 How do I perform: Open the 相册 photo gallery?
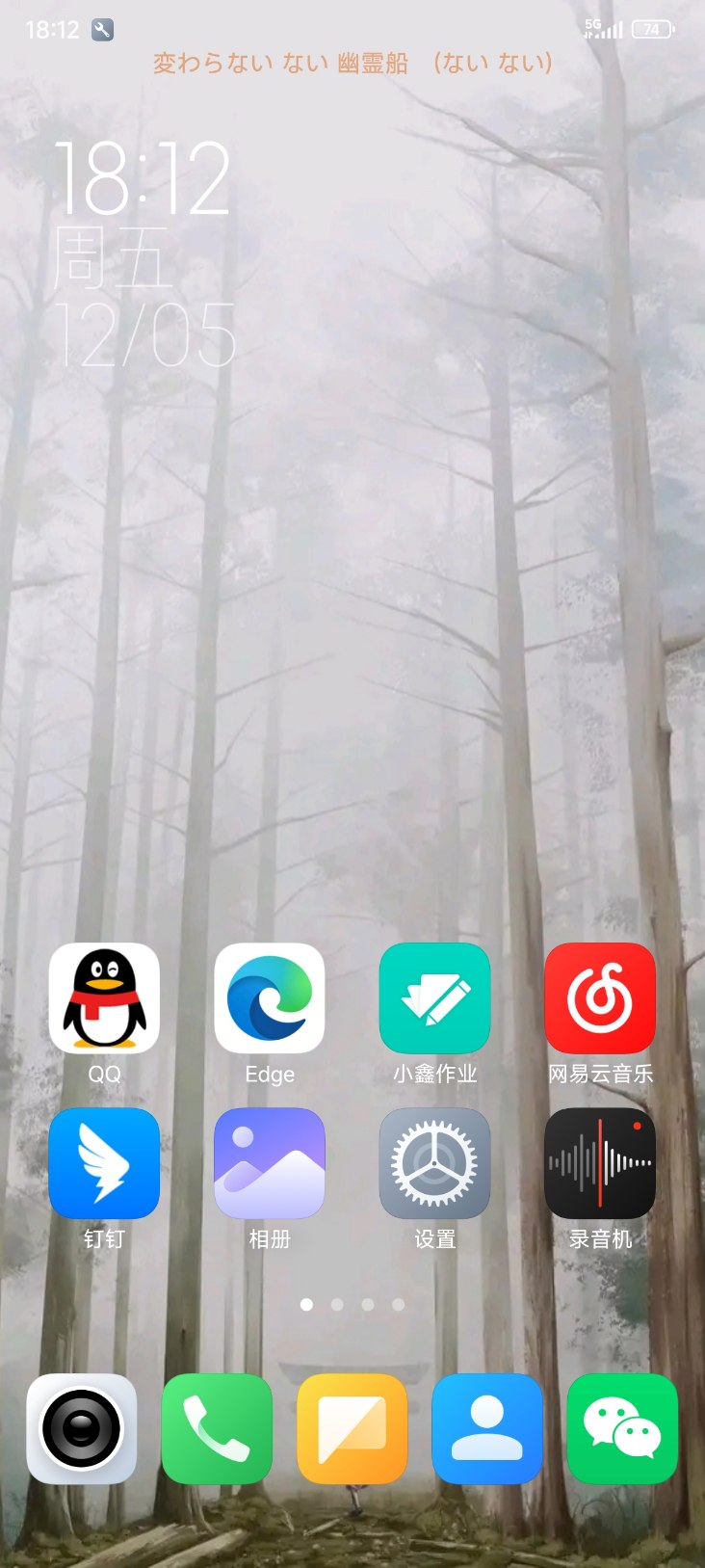point(270,1163)
